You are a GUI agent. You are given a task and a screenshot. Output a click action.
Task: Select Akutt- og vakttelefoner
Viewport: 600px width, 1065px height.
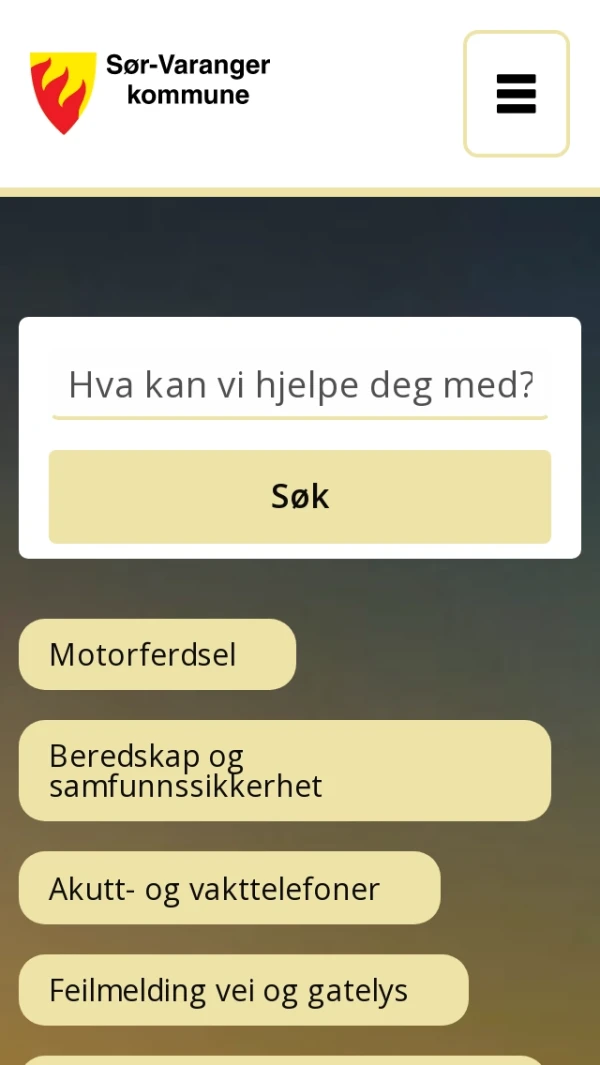229,888
